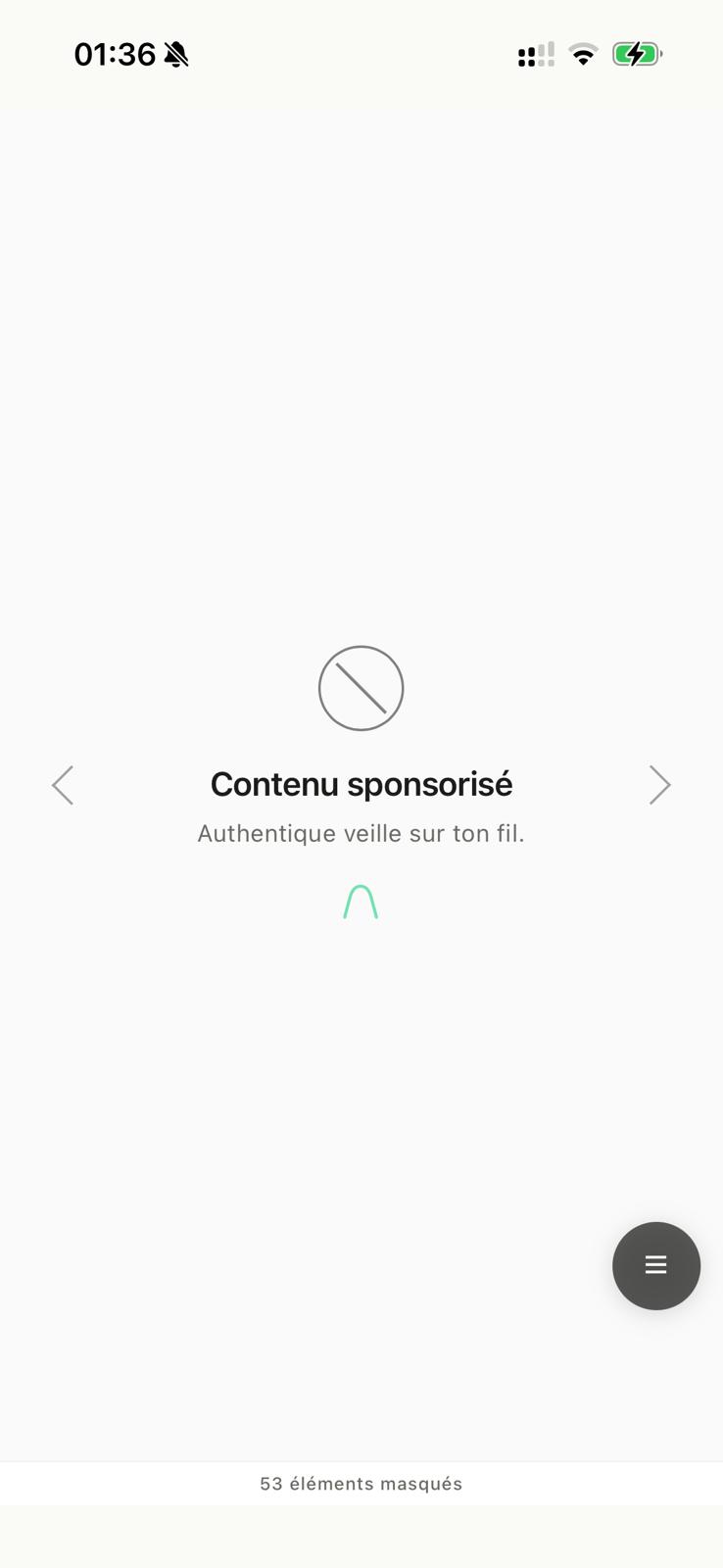Tap the blocked sponsored content circle-slash icon

tap(361, 687)
